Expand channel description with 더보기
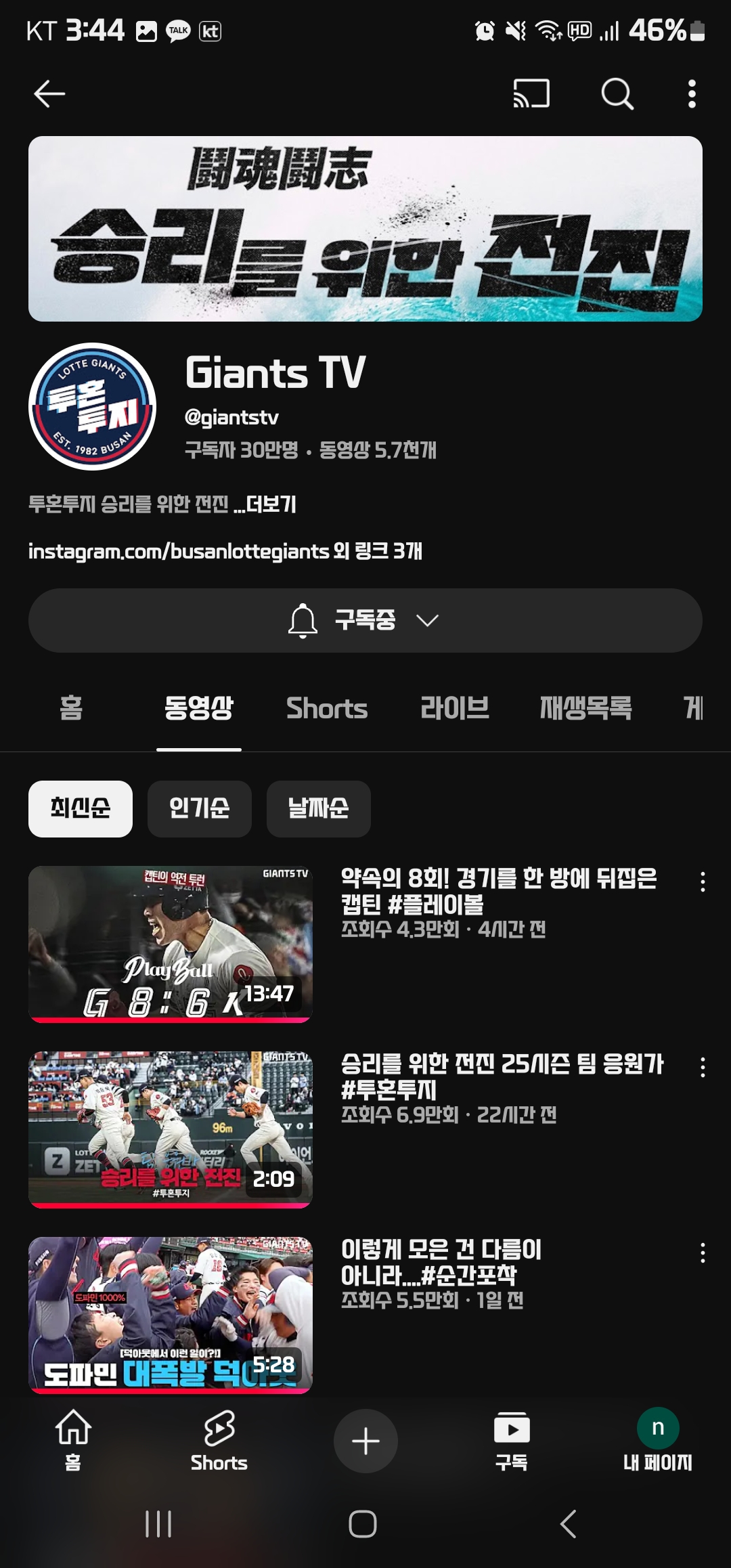This screenshot has width=731, height=1568. click(x=271, y=504)
